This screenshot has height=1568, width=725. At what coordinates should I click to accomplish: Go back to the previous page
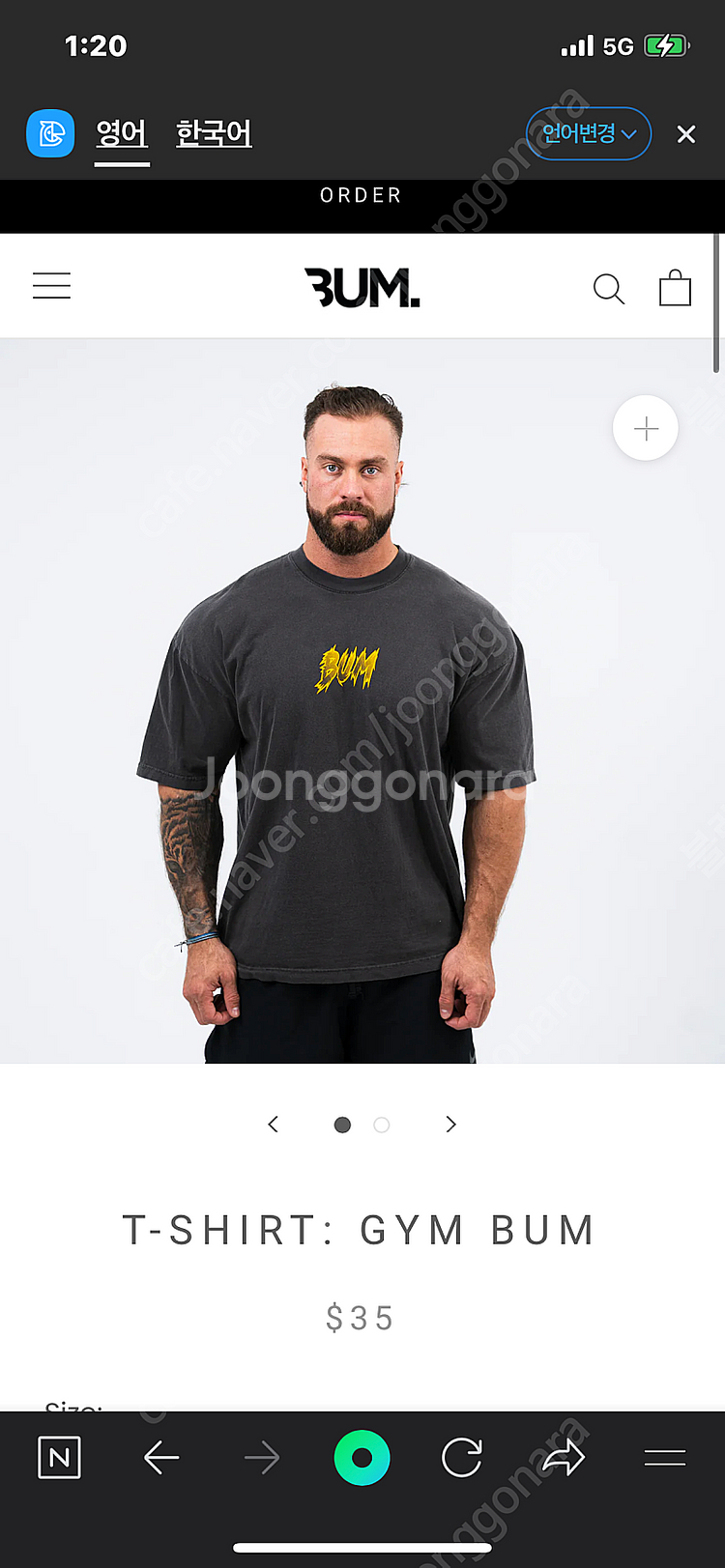point(161,1457)
